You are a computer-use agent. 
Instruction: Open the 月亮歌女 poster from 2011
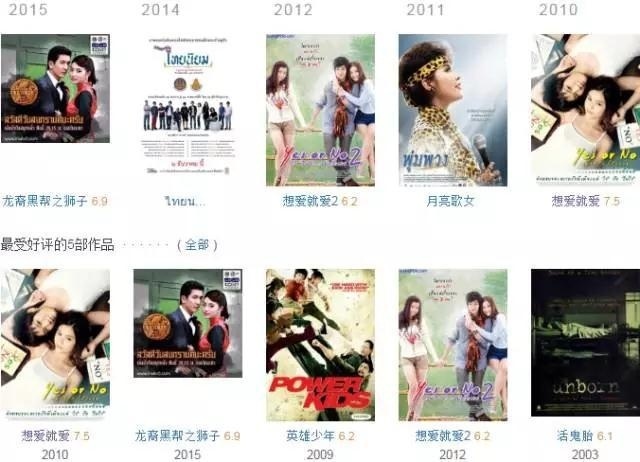(452, 110)
